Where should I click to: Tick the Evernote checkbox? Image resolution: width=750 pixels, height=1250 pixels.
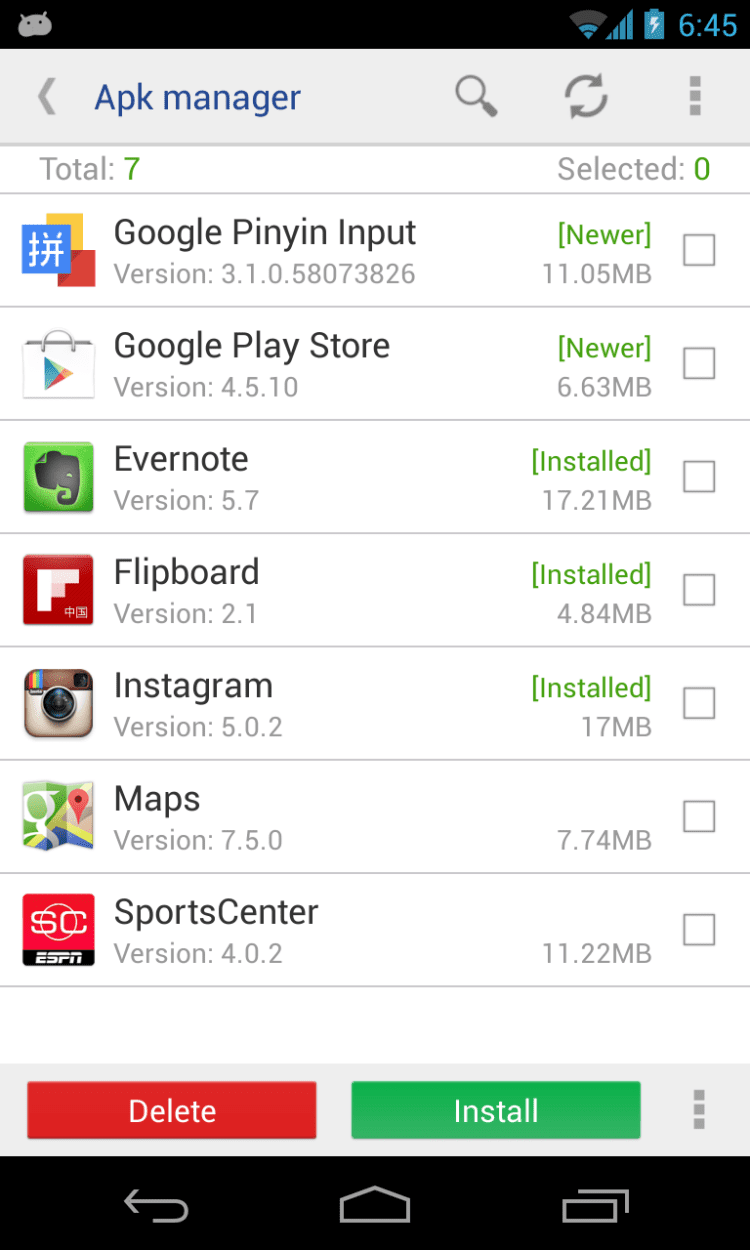tap(699, 477)
